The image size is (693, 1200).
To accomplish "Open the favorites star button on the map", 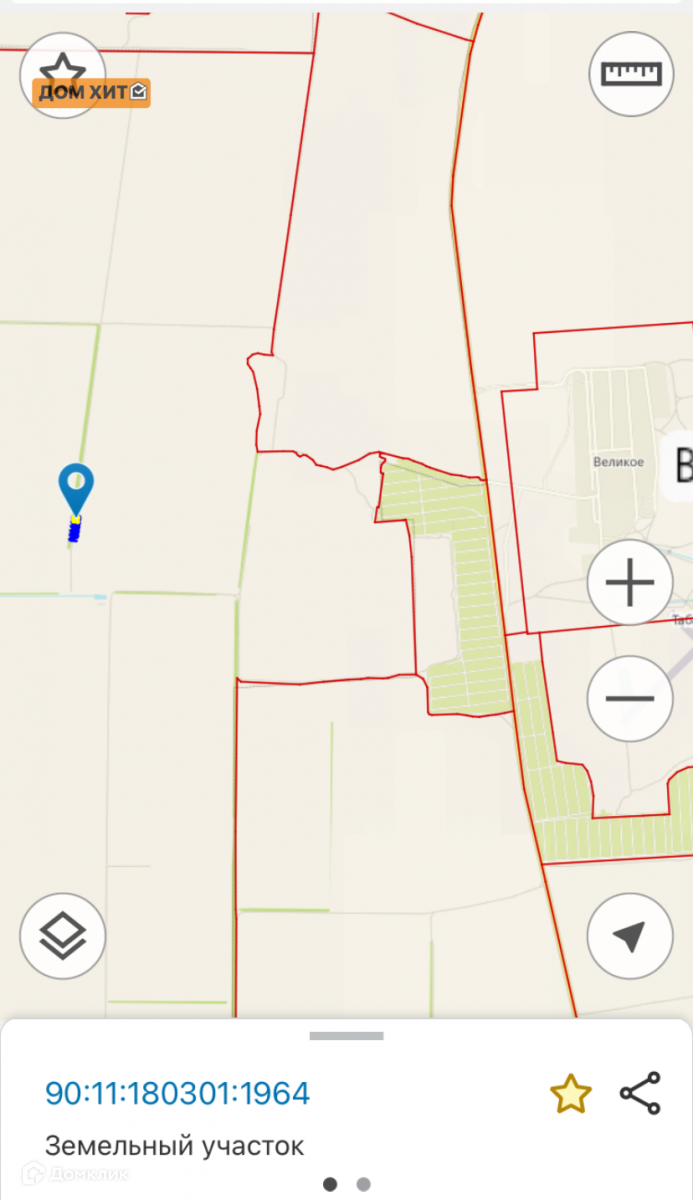I will pyautogui.click(x=63, y=75).
